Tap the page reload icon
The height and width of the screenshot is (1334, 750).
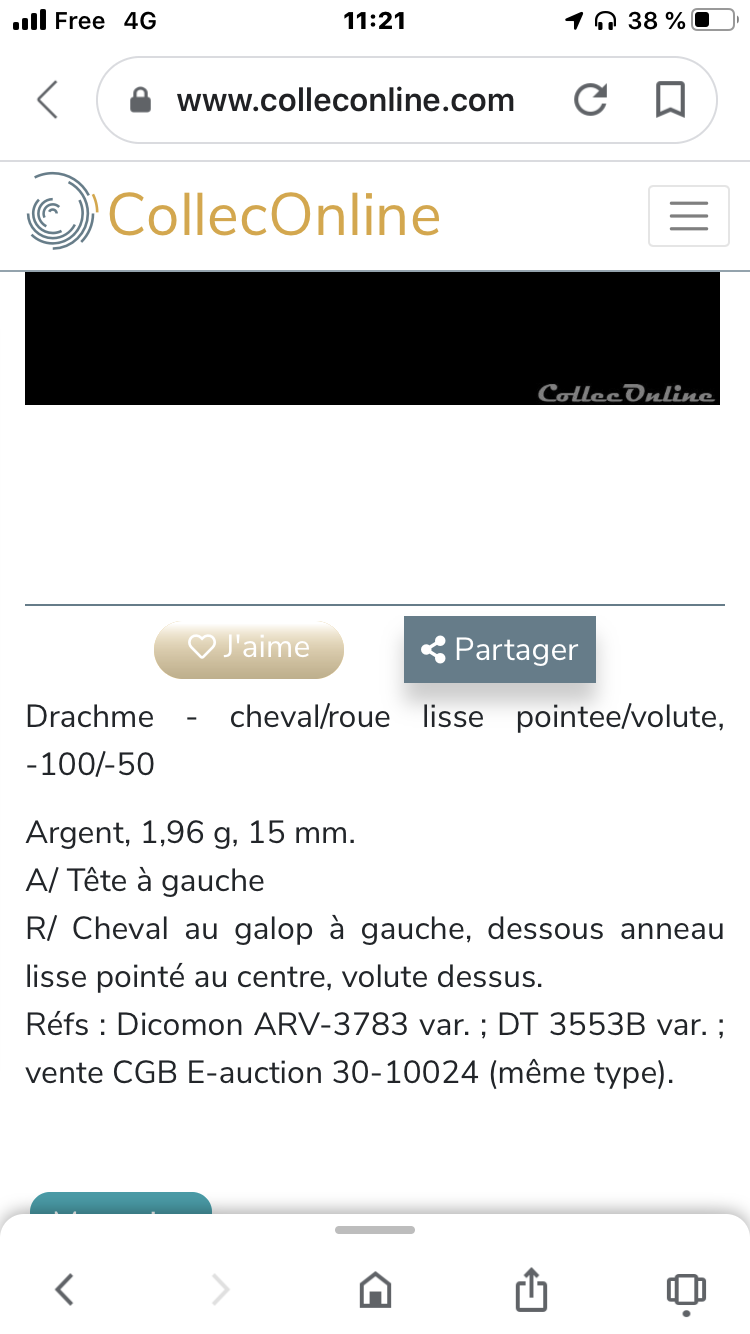point(591,99)
